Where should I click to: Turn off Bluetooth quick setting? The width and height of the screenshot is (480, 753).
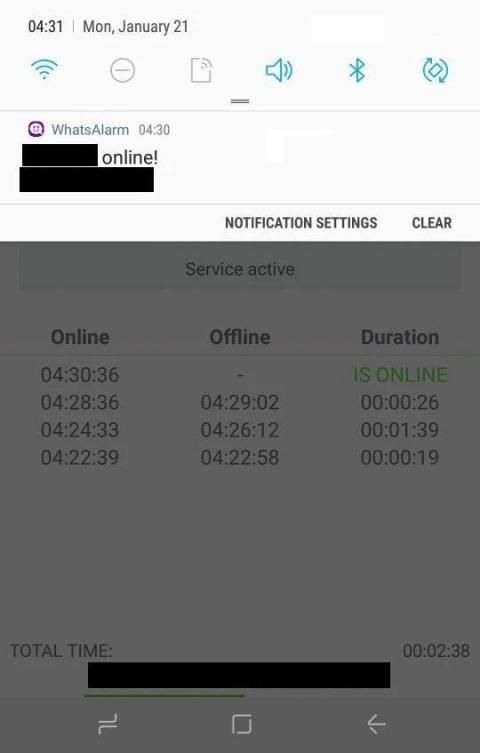point(357,71)
